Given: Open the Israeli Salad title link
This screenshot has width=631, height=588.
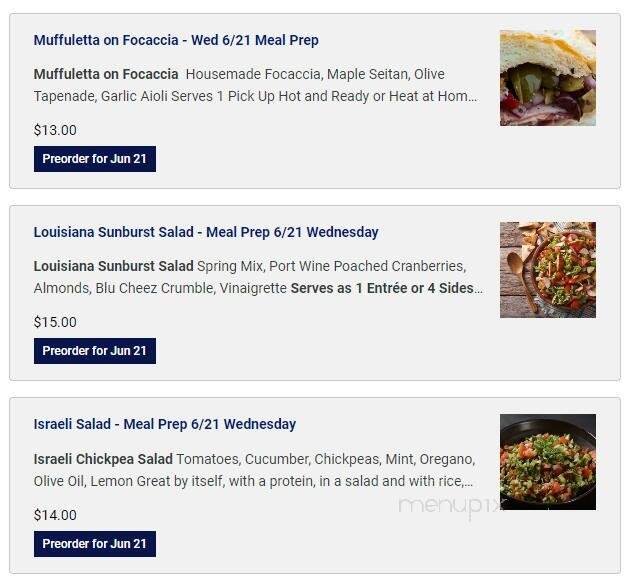Looking at the screenshot, I should tap(165, 425).
